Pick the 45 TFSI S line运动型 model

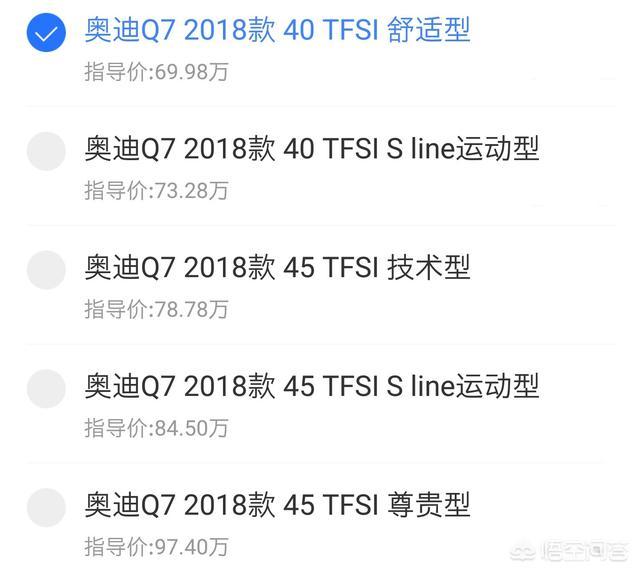[x=312, y=386]
